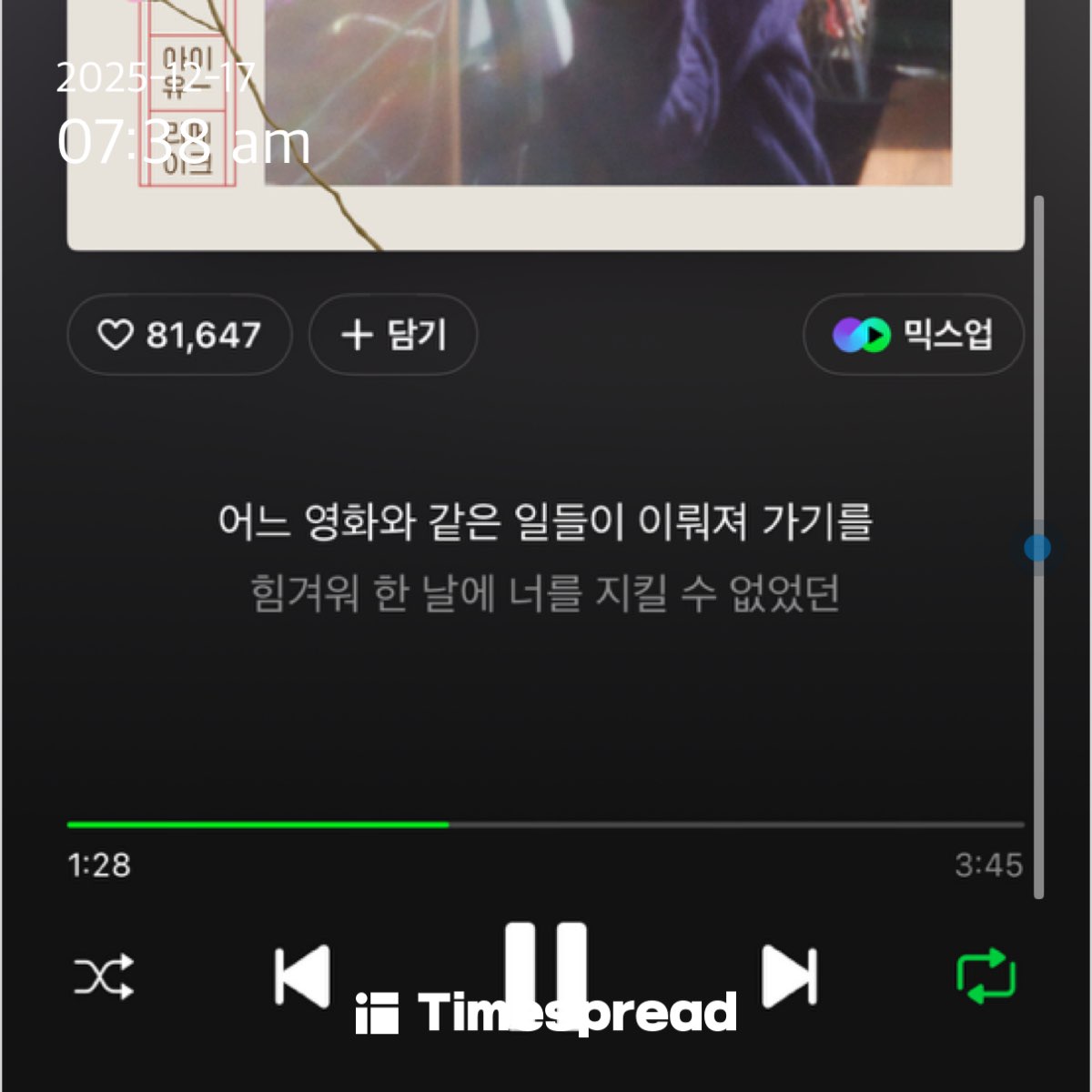Like this song with the heart button
The height and width of the screenshot is (1092, 1092).
pos(179,335)
